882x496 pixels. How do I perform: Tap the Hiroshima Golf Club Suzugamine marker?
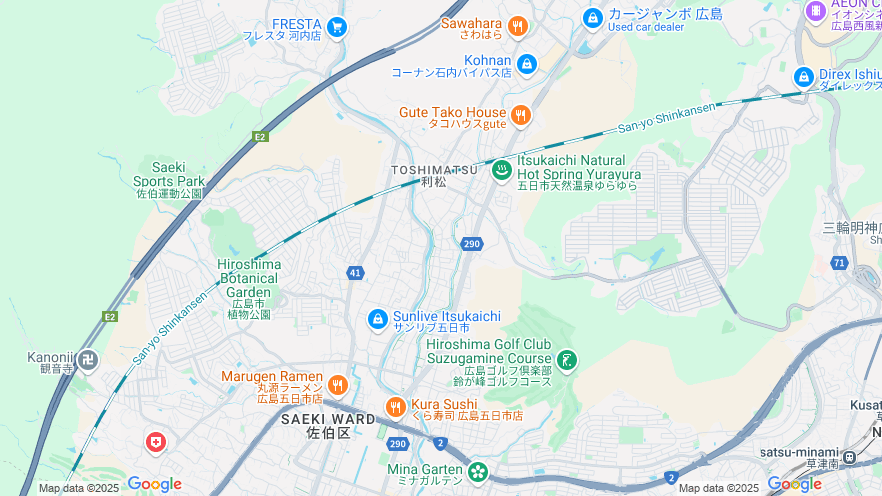tap(567, 359)
